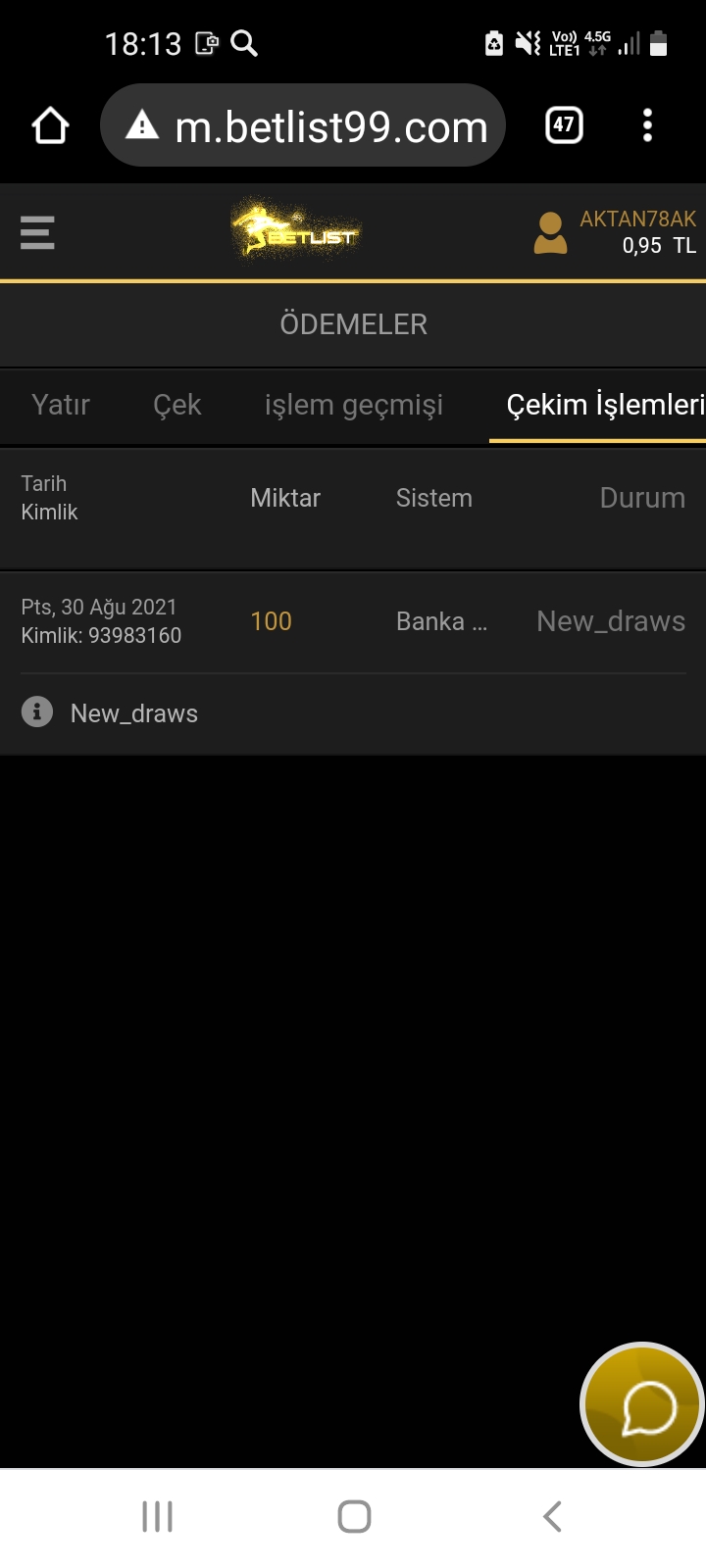706x1568 pixels.
Task: Switch to the Çek tab
Action: [x=176, y=405]
